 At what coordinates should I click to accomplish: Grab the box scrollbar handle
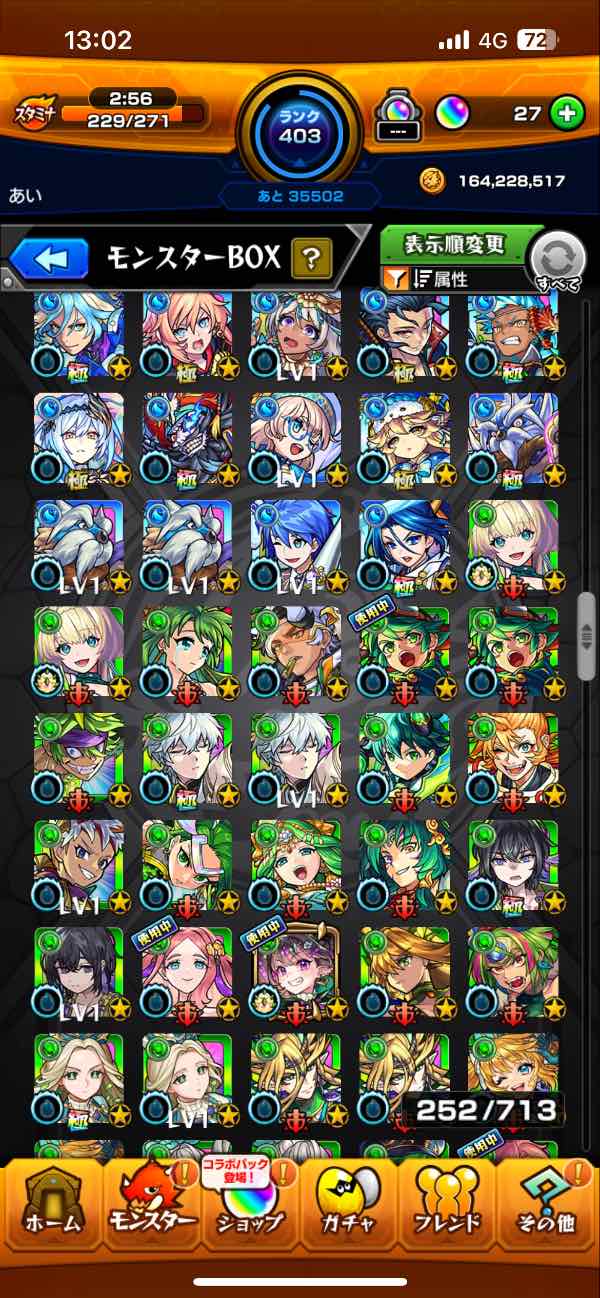[590, 625]
